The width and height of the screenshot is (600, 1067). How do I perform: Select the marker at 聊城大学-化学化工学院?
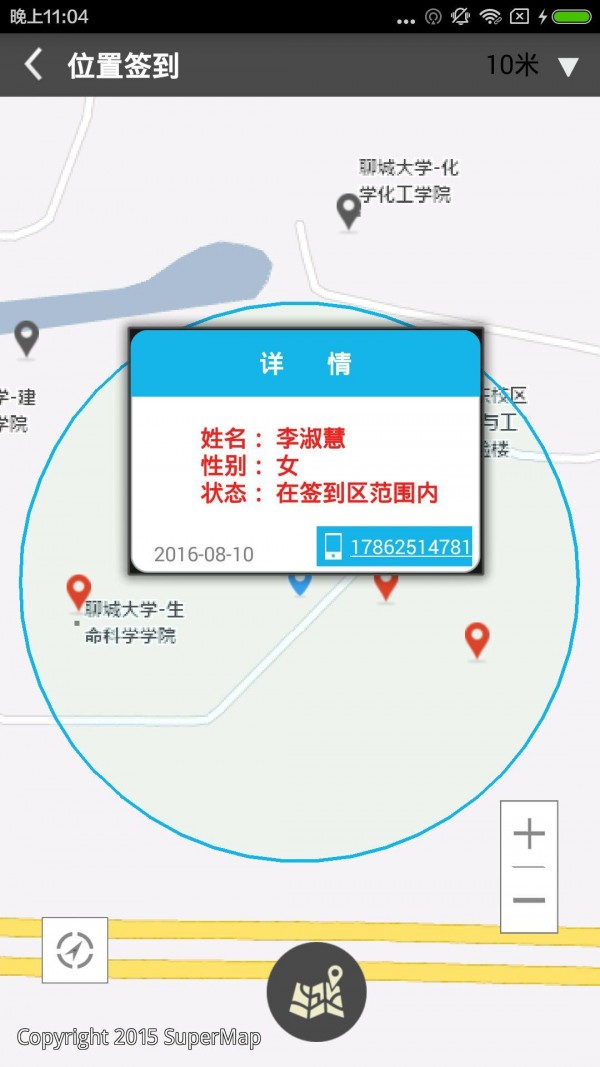[x=348, y=210]
